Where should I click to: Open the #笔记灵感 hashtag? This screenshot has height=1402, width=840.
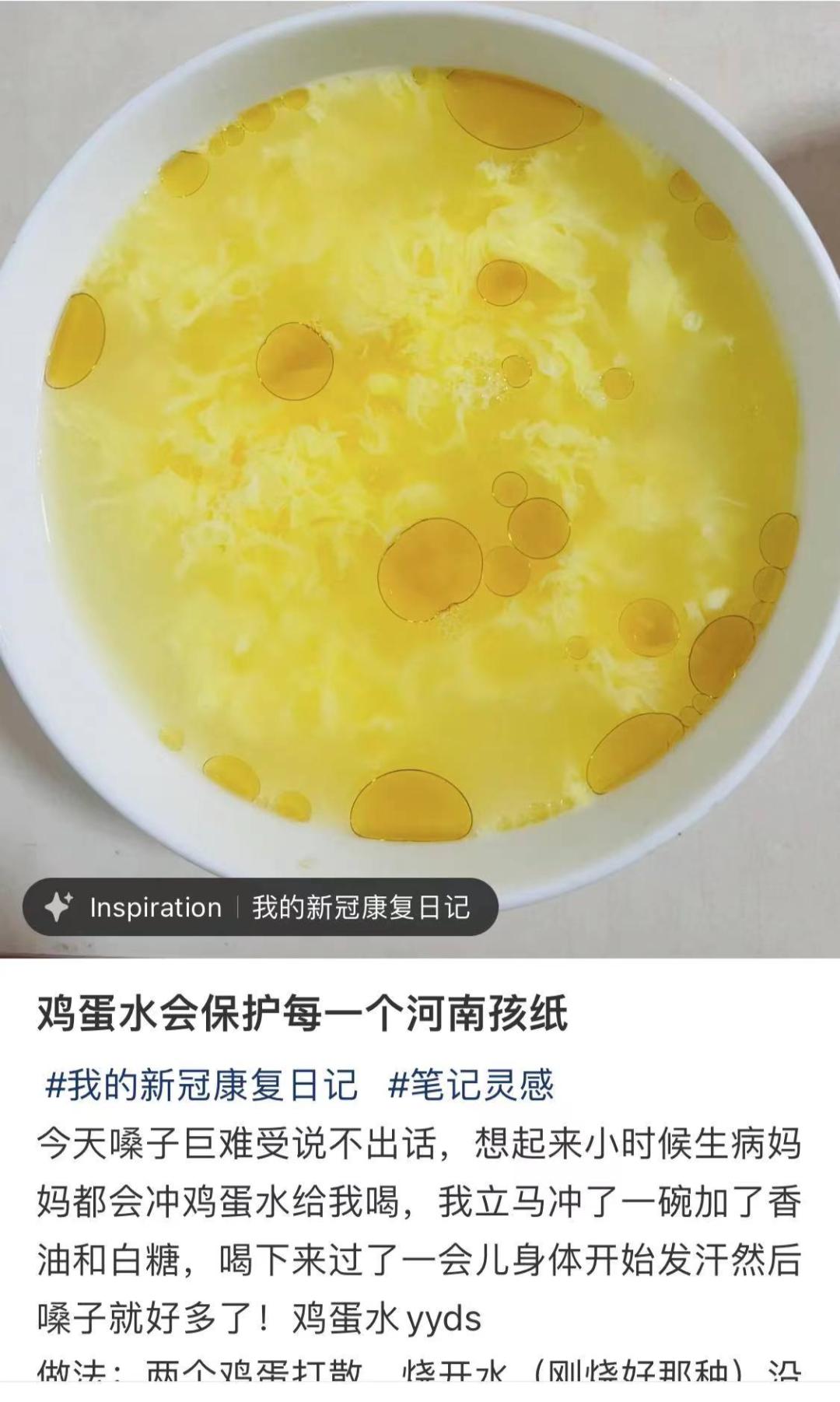[x=471, y=1085]
